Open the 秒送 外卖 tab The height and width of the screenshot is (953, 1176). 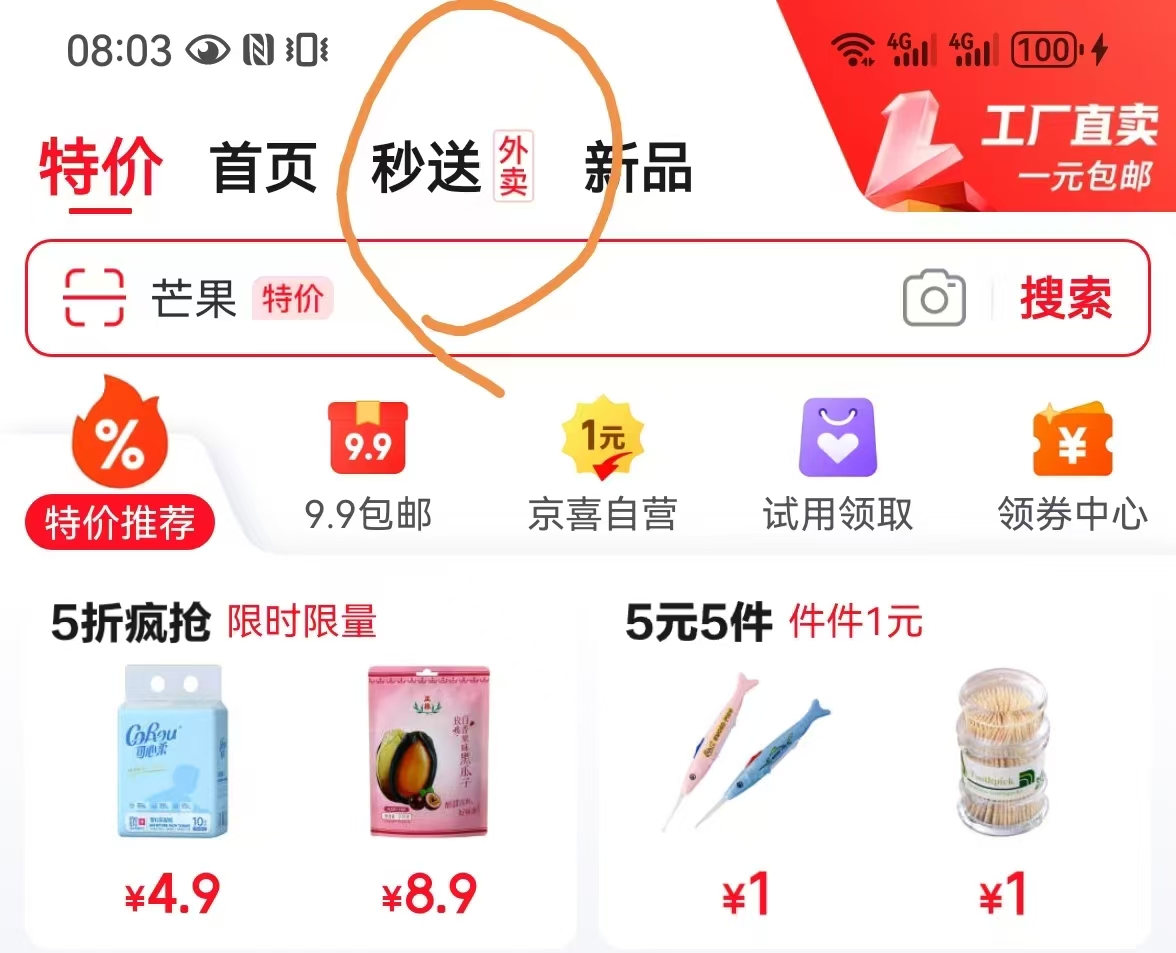coord(451,167)
